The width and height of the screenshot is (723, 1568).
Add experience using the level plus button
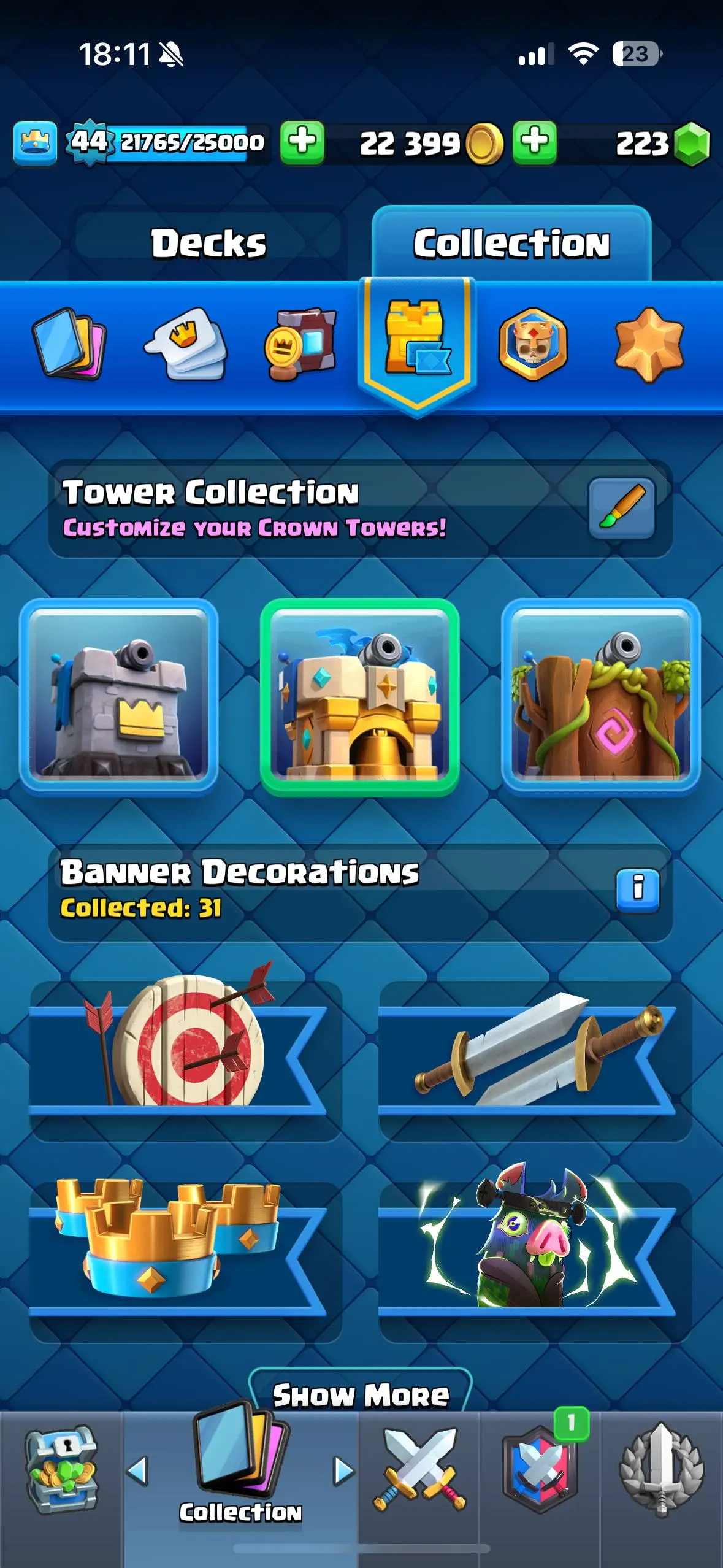point(302,142)
